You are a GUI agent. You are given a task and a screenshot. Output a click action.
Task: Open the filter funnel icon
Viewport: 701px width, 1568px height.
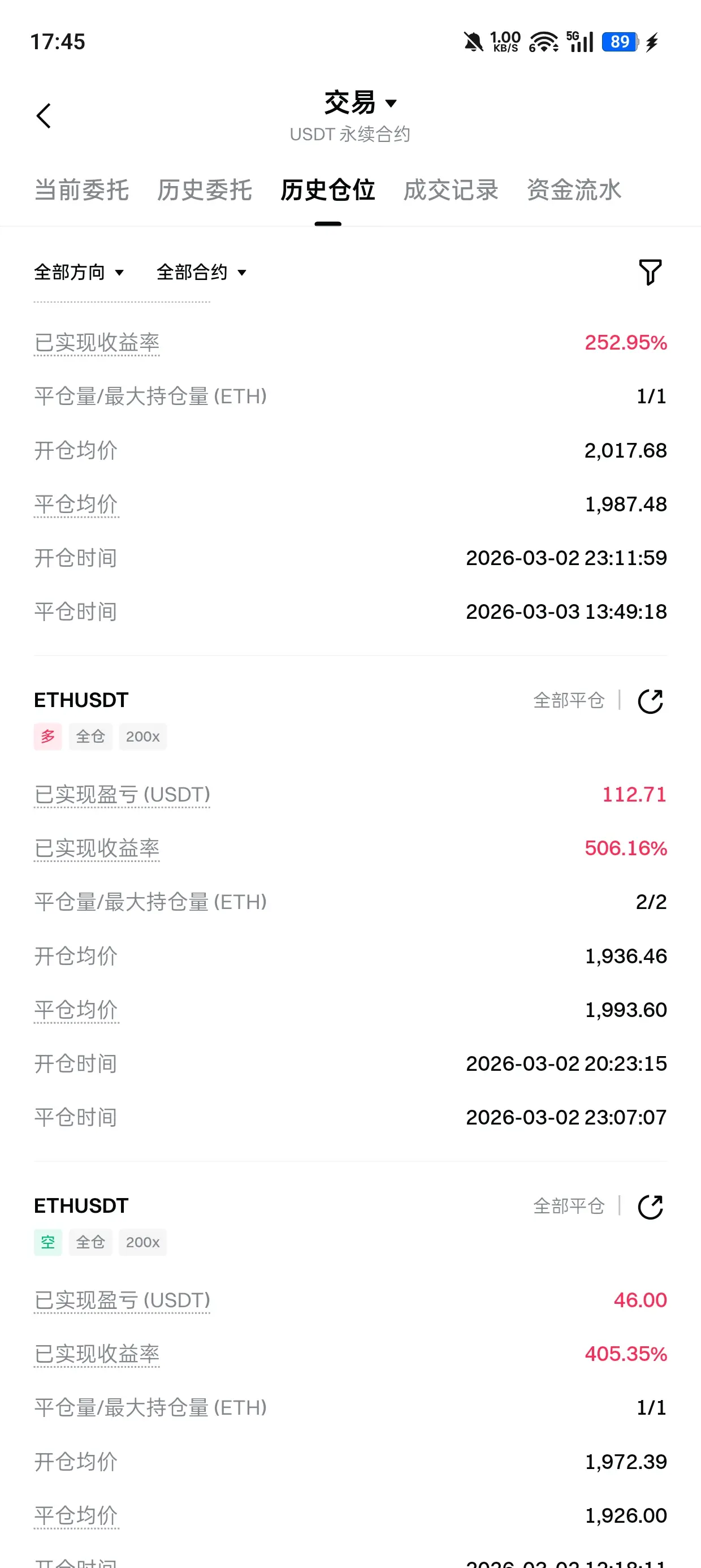(x=650, y=272)
